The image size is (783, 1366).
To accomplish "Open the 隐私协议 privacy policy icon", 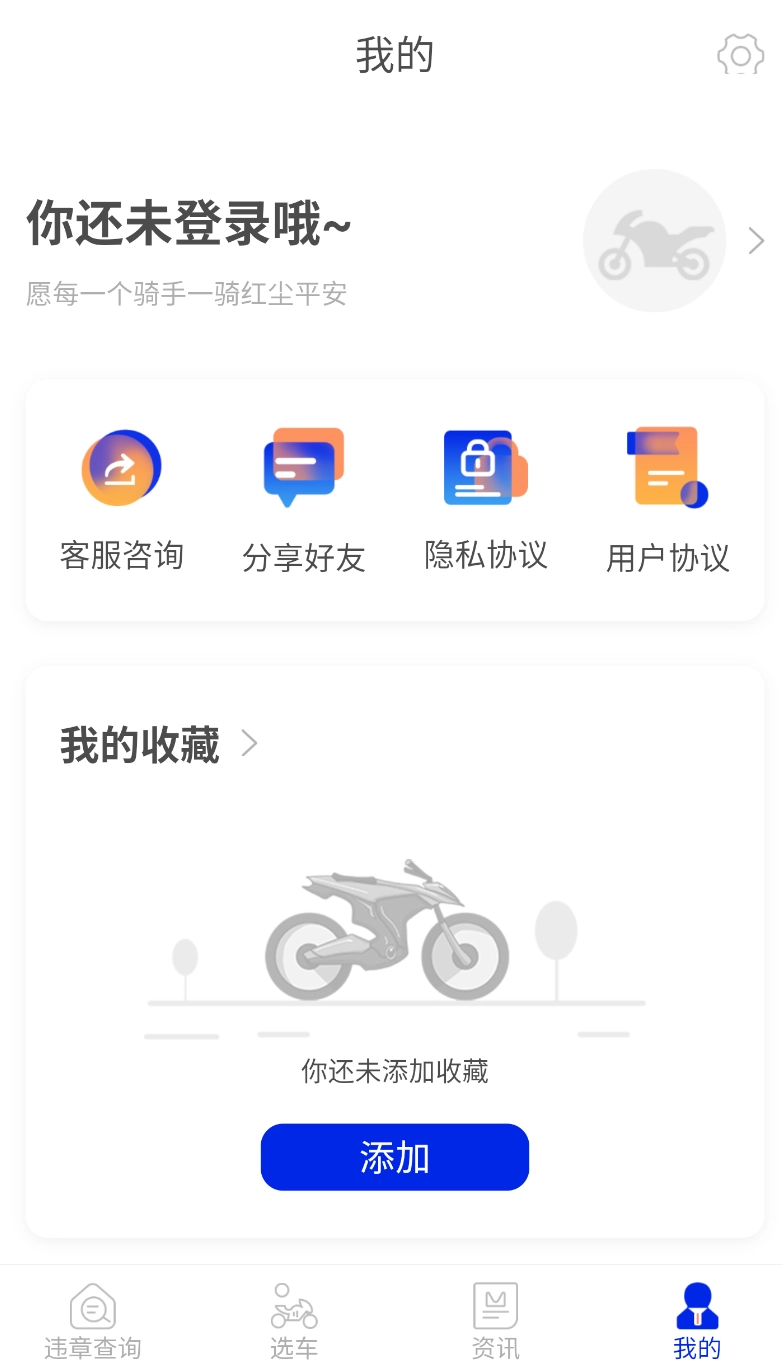I will coord(484,467).
